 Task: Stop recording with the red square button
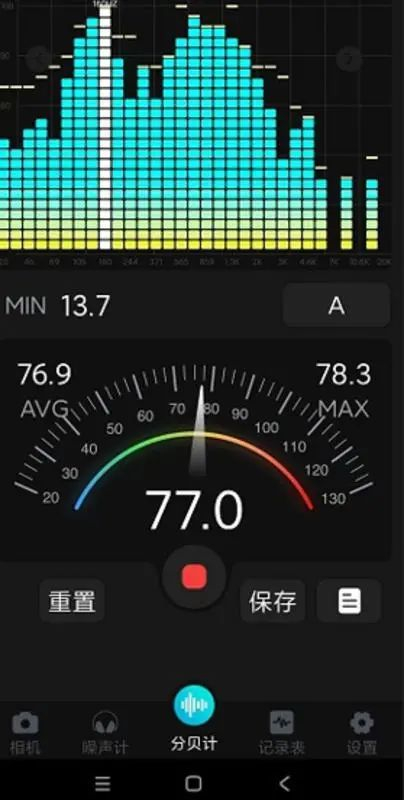(194, 577)
